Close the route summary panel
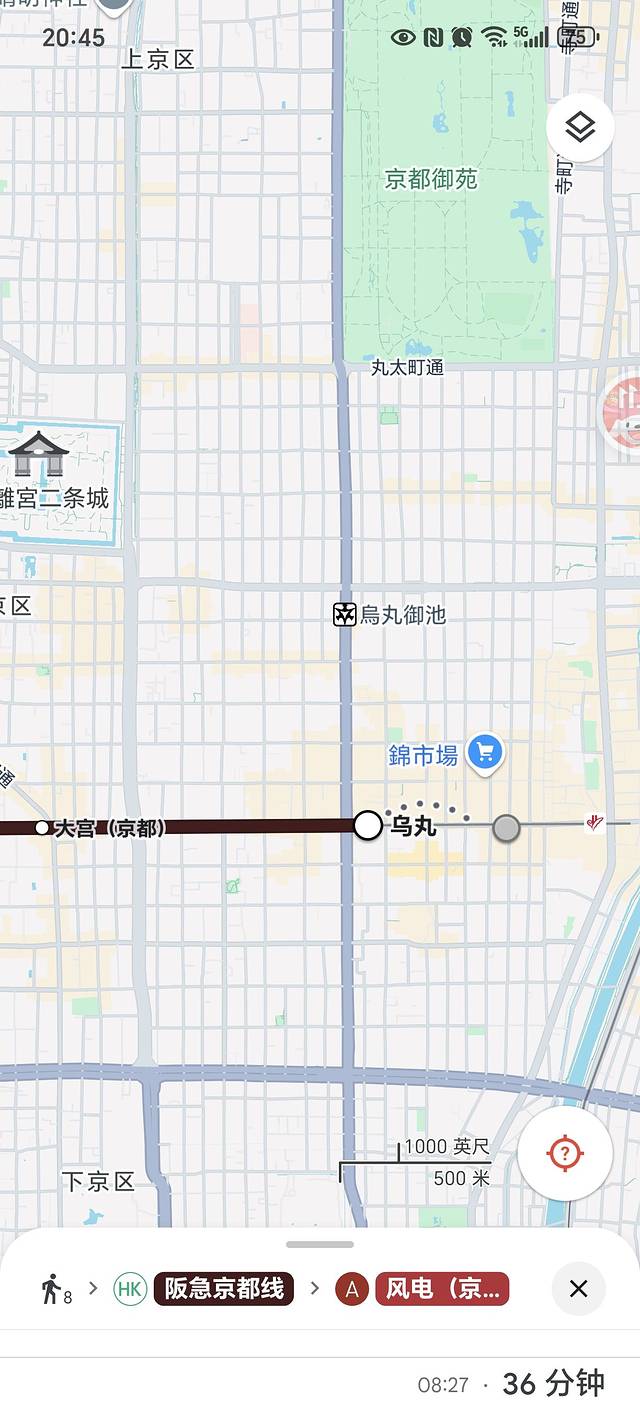 pos(578,1288)
